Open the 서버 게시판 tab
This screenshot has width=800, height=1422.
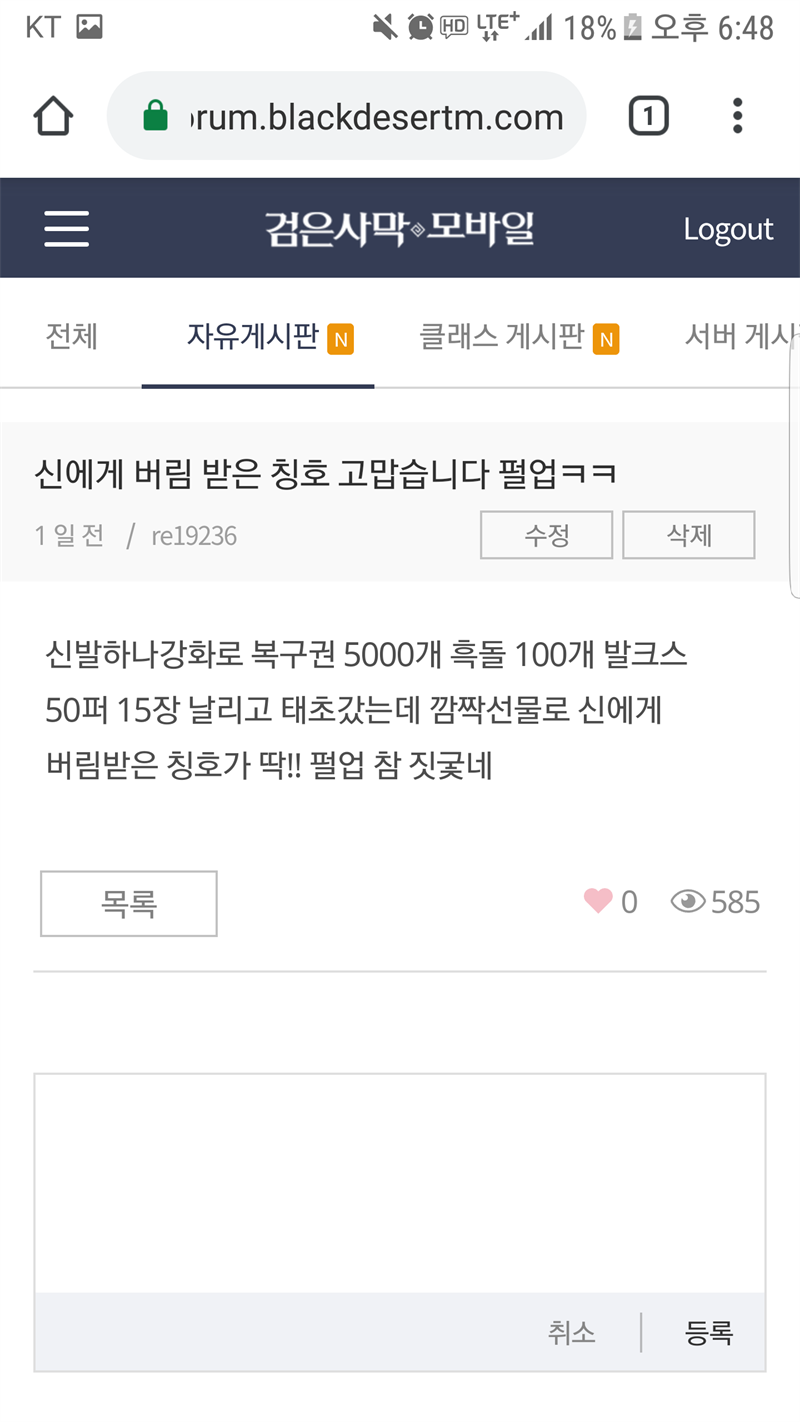tap(738, 337)
